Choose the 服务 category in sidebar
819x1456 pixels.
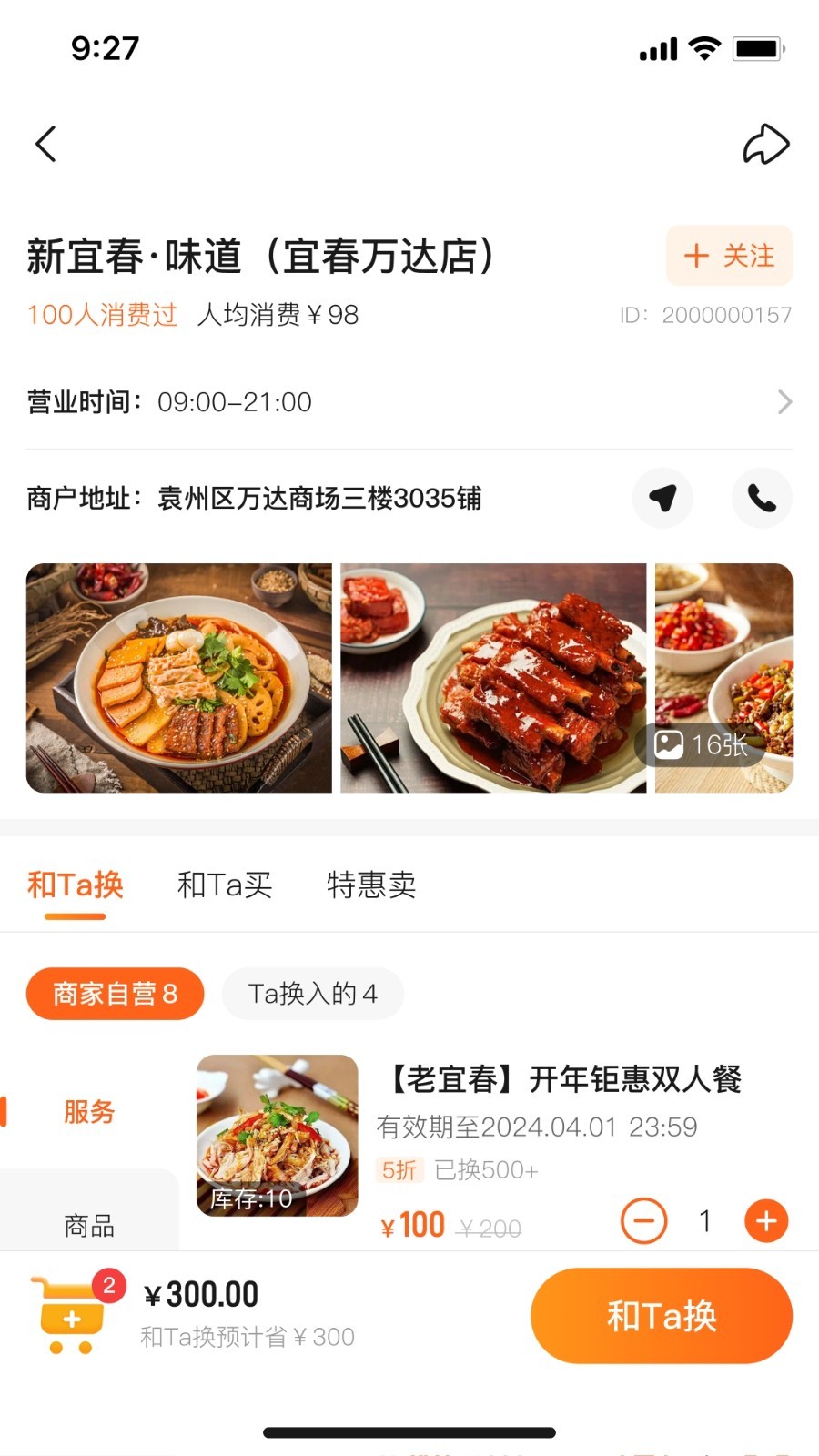coord(89,1111)
